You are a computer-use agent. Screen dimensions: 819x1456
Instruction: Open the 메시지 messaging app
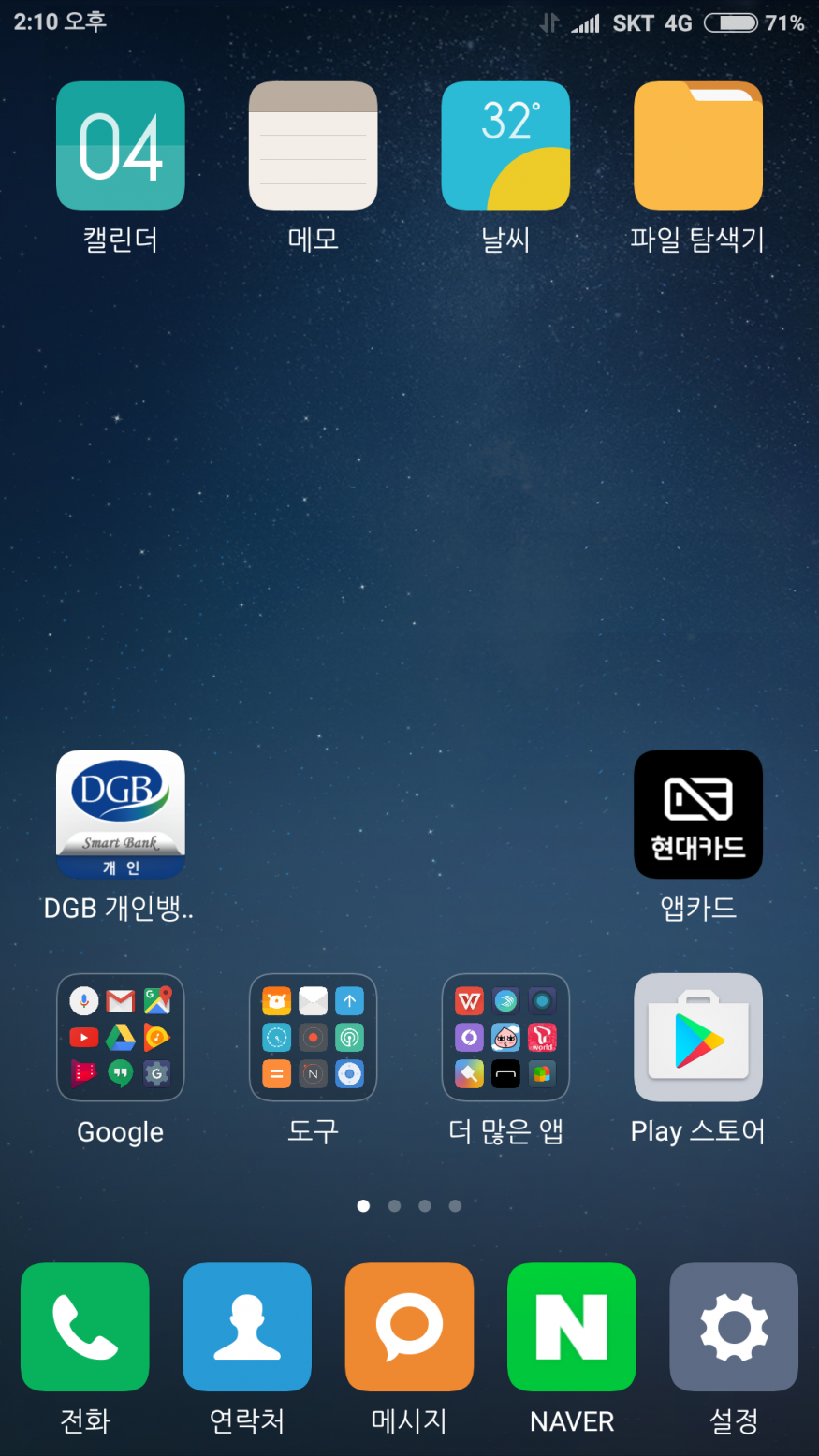point(409,1327)
